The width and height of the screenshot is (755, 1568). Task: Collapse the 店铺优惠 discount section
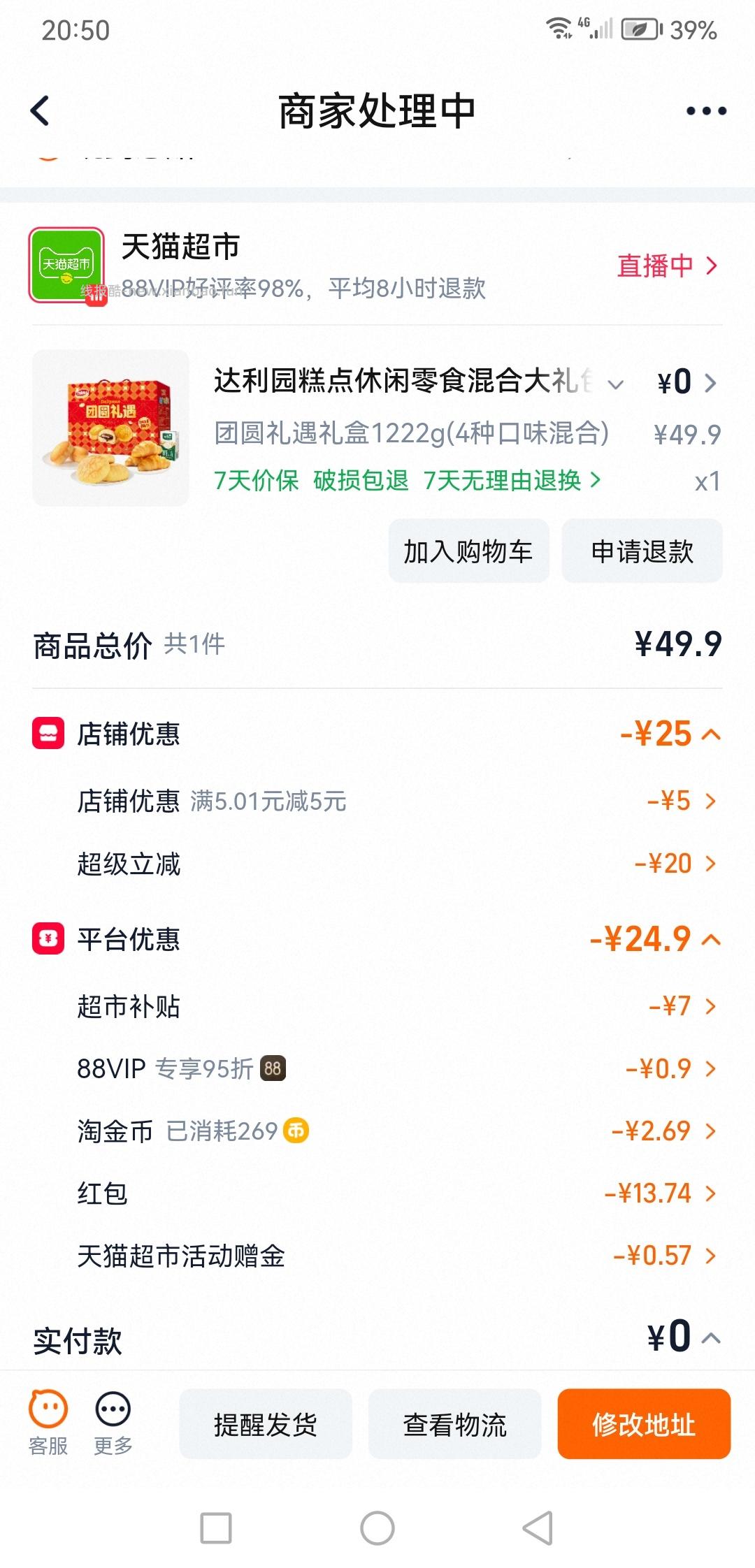pyautogui.click(x=712, y=734)
